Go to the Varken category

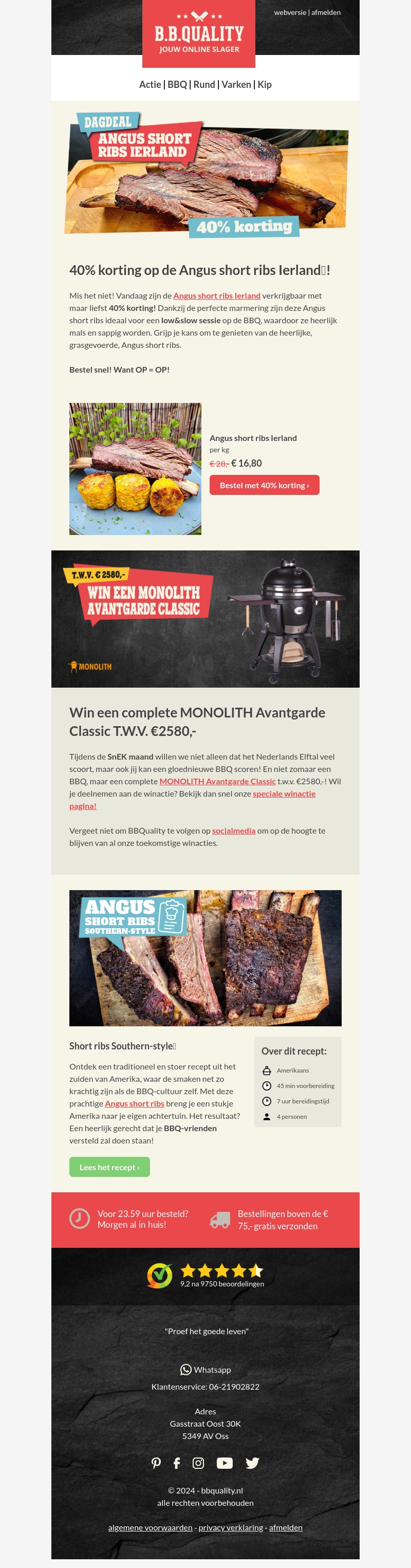(236, 85)
